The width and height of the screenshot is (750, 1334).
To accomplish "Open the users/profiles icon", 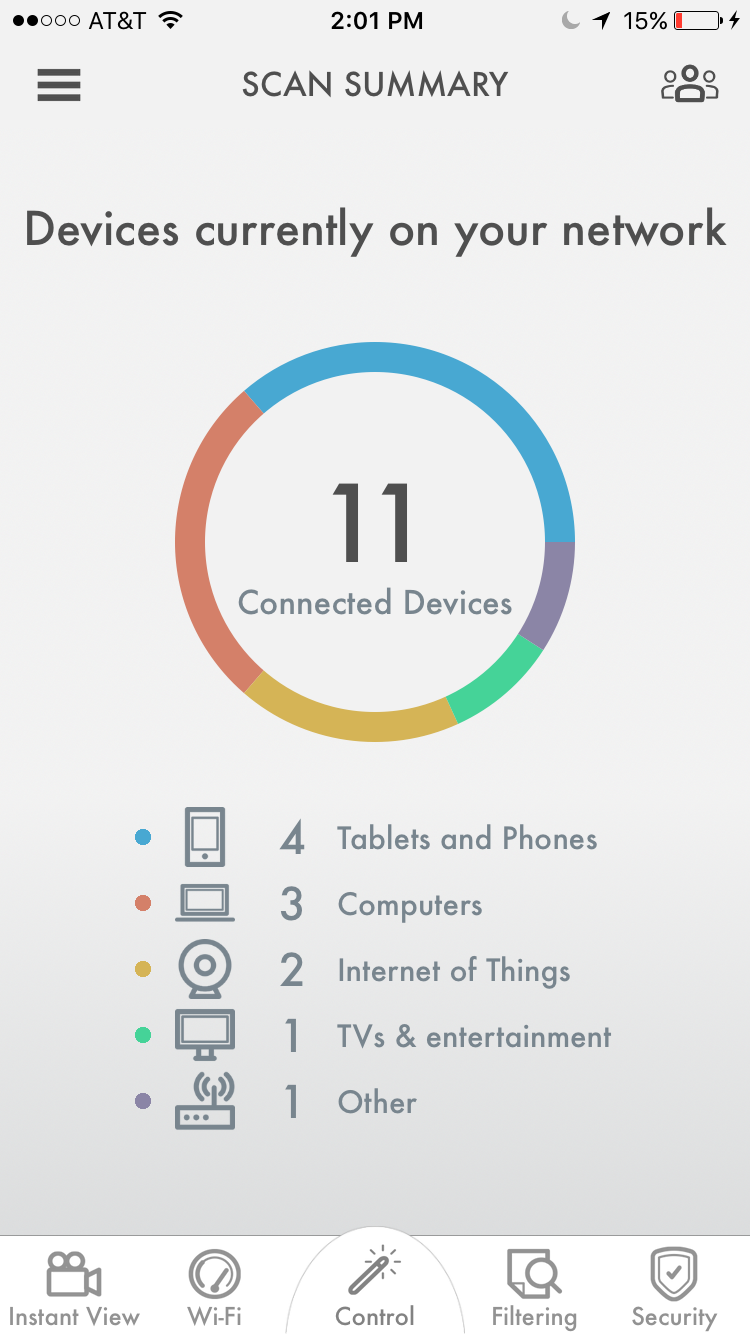I will [690, 84].
